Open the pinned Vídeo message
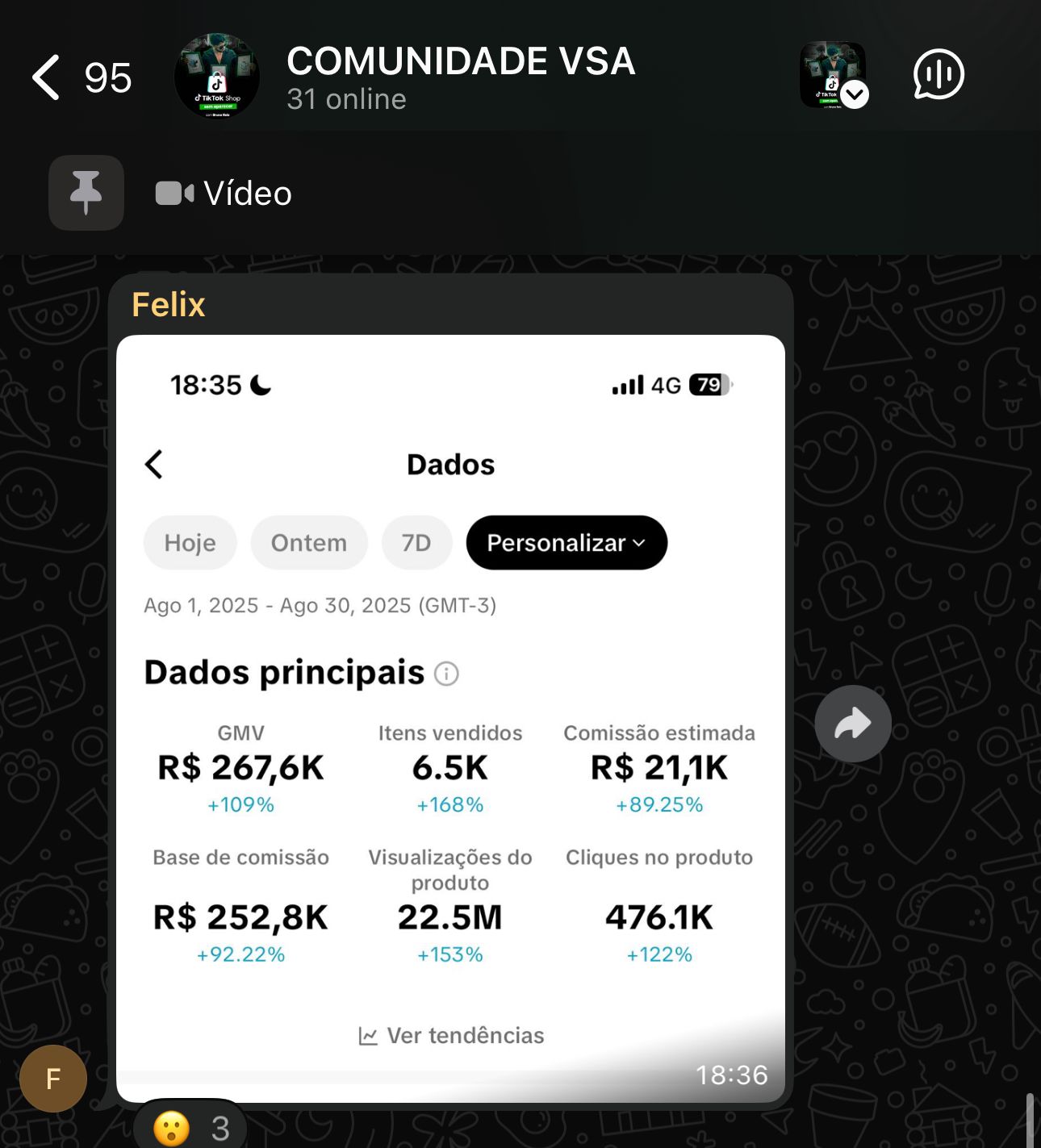The width and height of the screenshot is (1041, 1148). (x=247, y=194)
